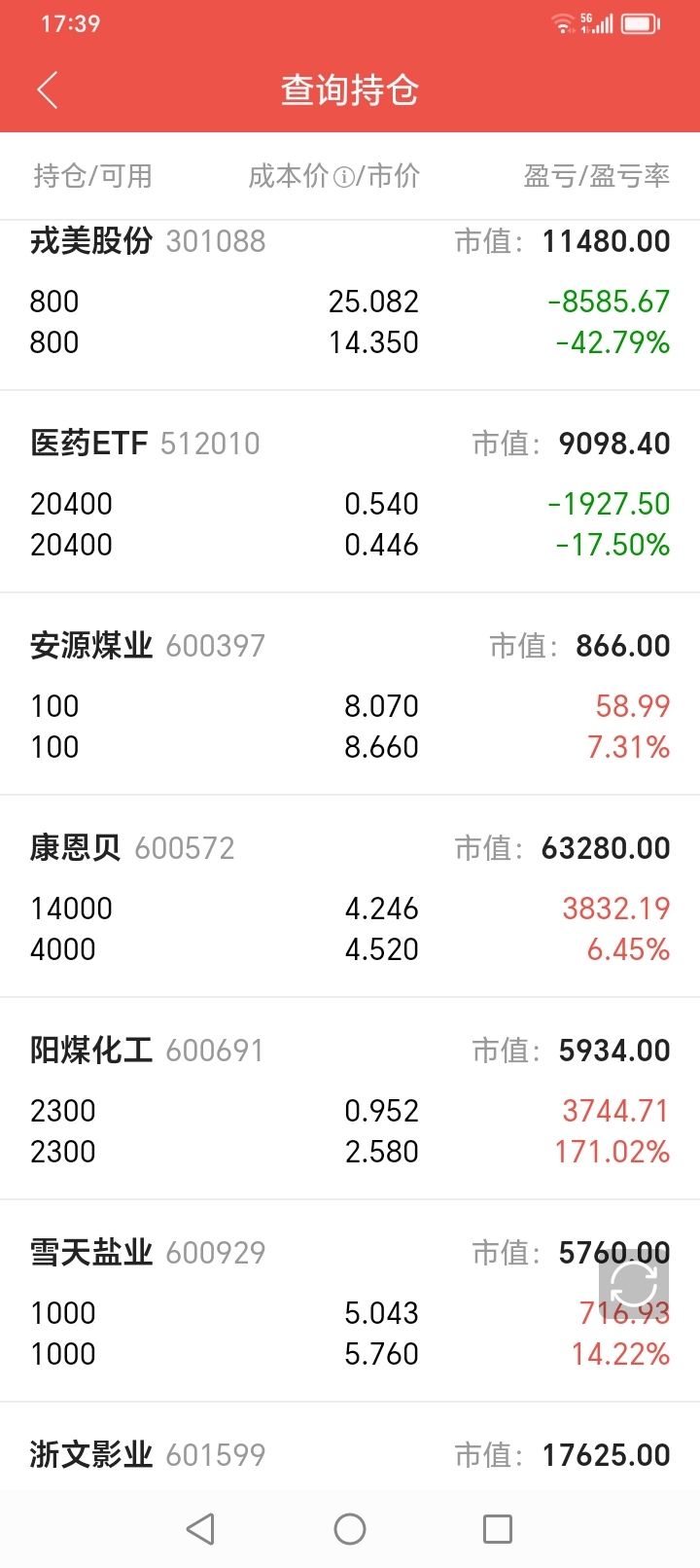Tap the floating refresh button

[634, 1284]
